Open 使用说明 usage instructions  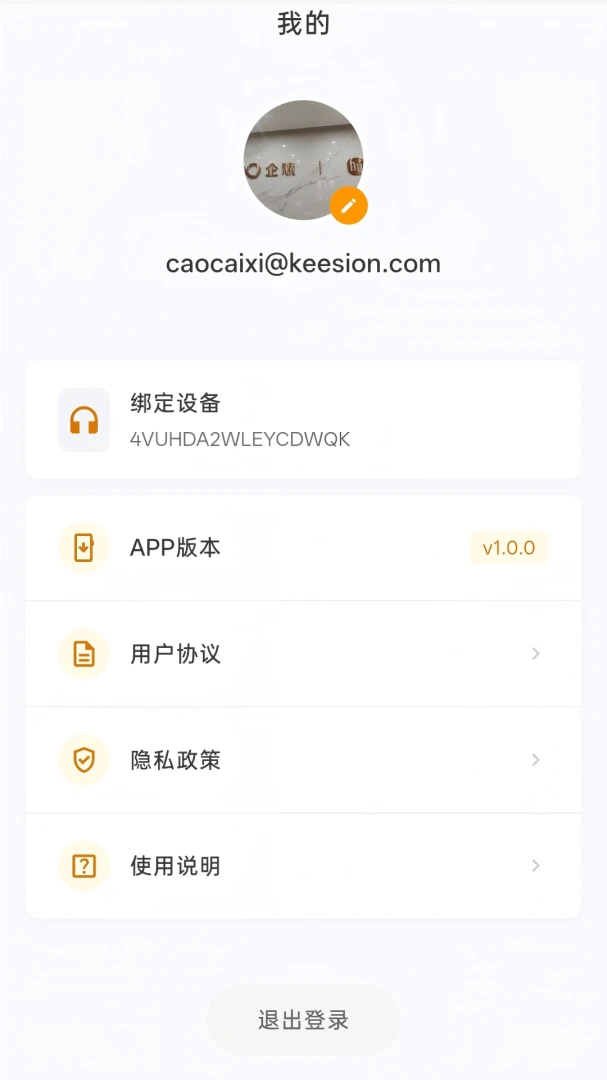point(303,866)
